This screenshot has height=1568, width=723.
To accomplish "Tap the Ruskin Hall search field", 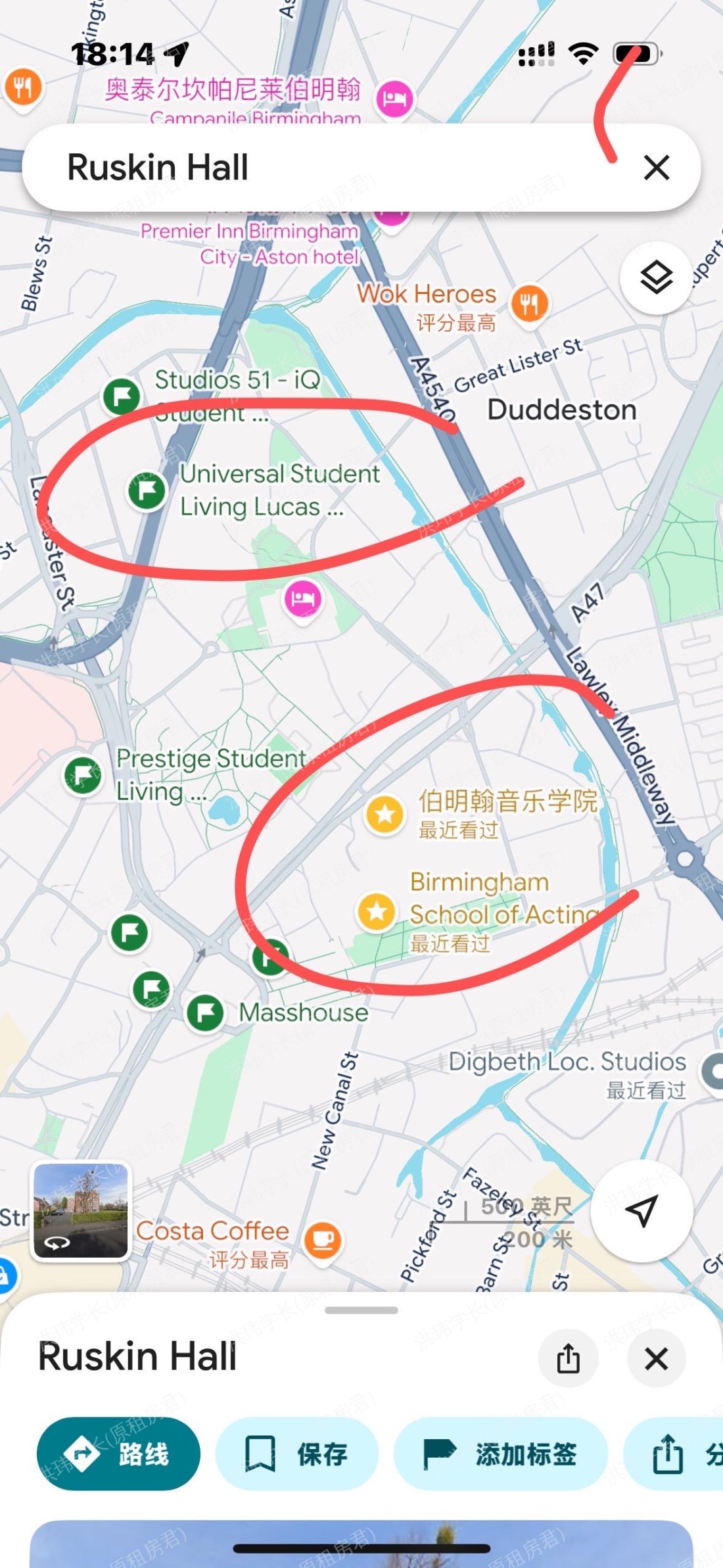I will click(329, 168).
